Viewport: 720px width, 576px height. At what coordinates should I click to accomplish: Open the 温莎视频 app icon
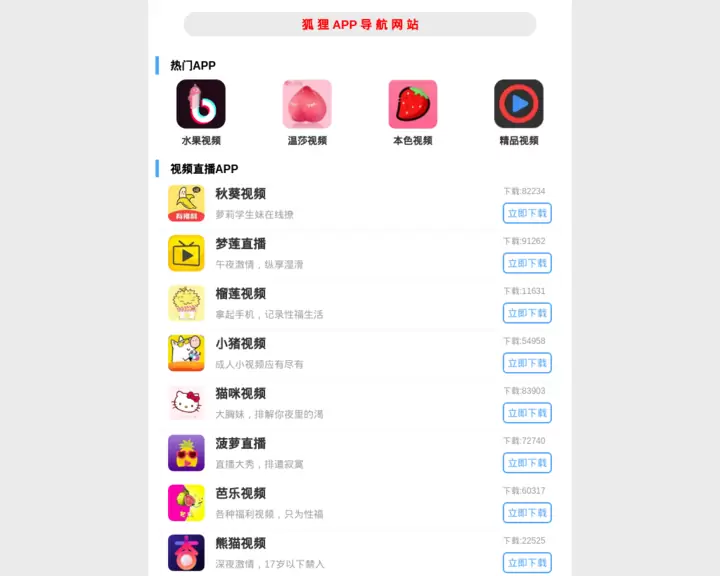[307, 104]
